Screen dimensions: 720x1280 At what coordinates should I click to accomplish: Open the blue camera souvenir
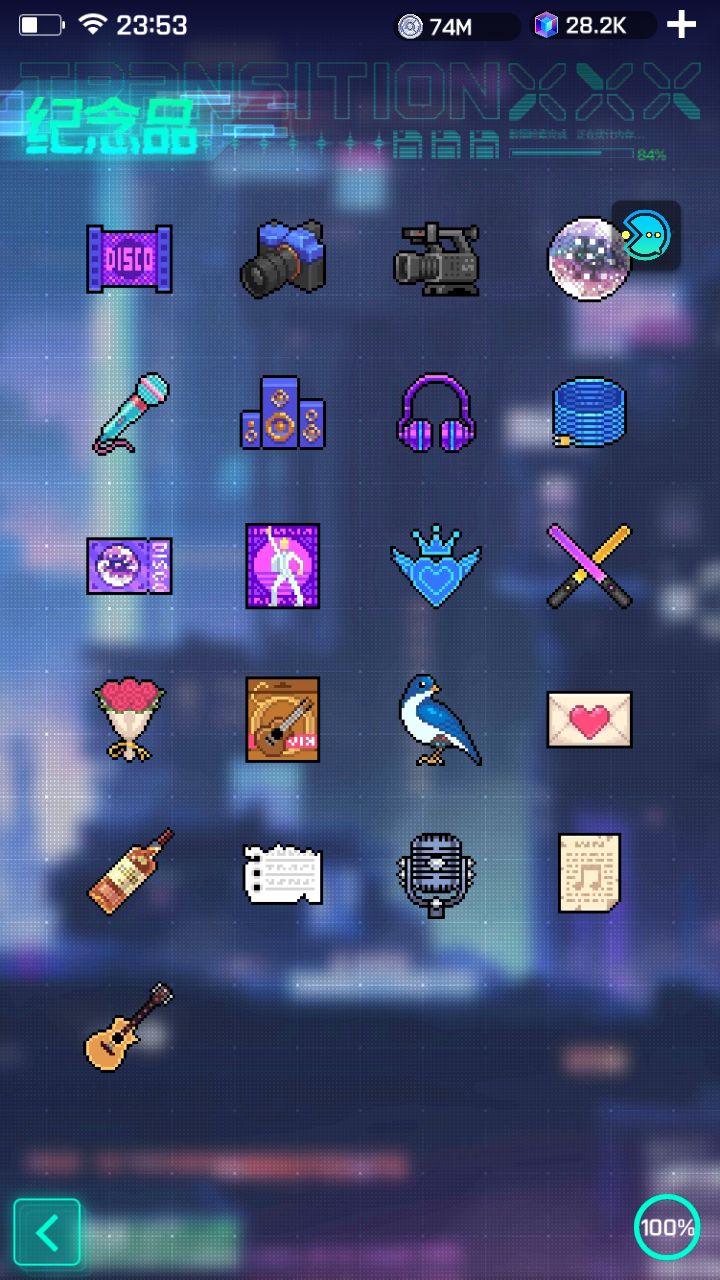283,259
